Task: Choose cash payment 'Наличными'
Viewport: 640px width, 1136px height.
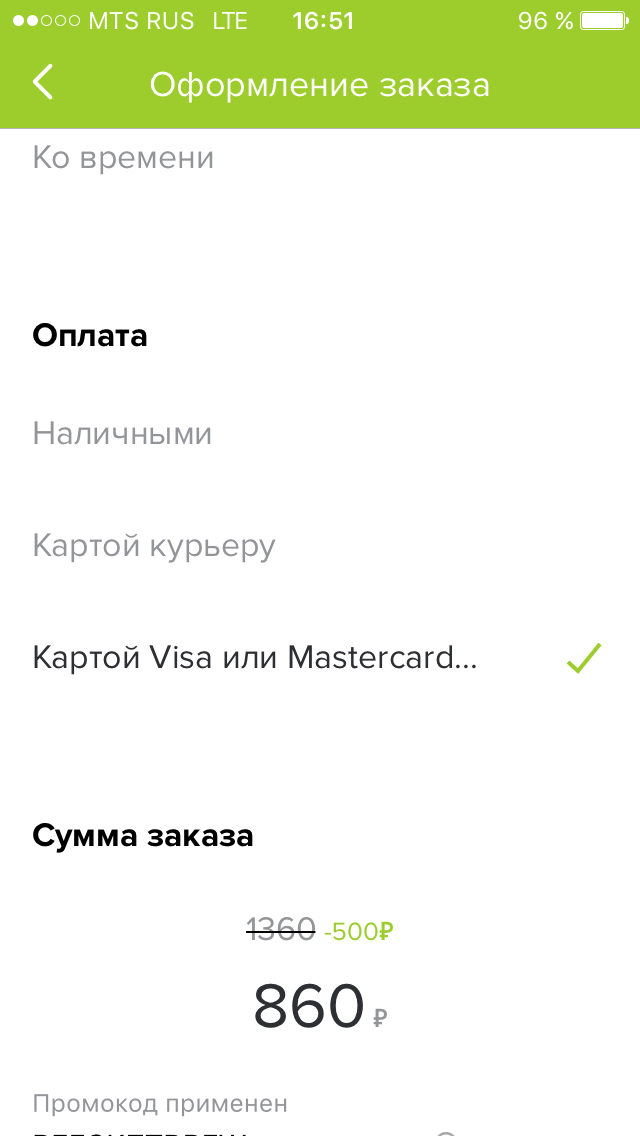Action: [123, 434]
